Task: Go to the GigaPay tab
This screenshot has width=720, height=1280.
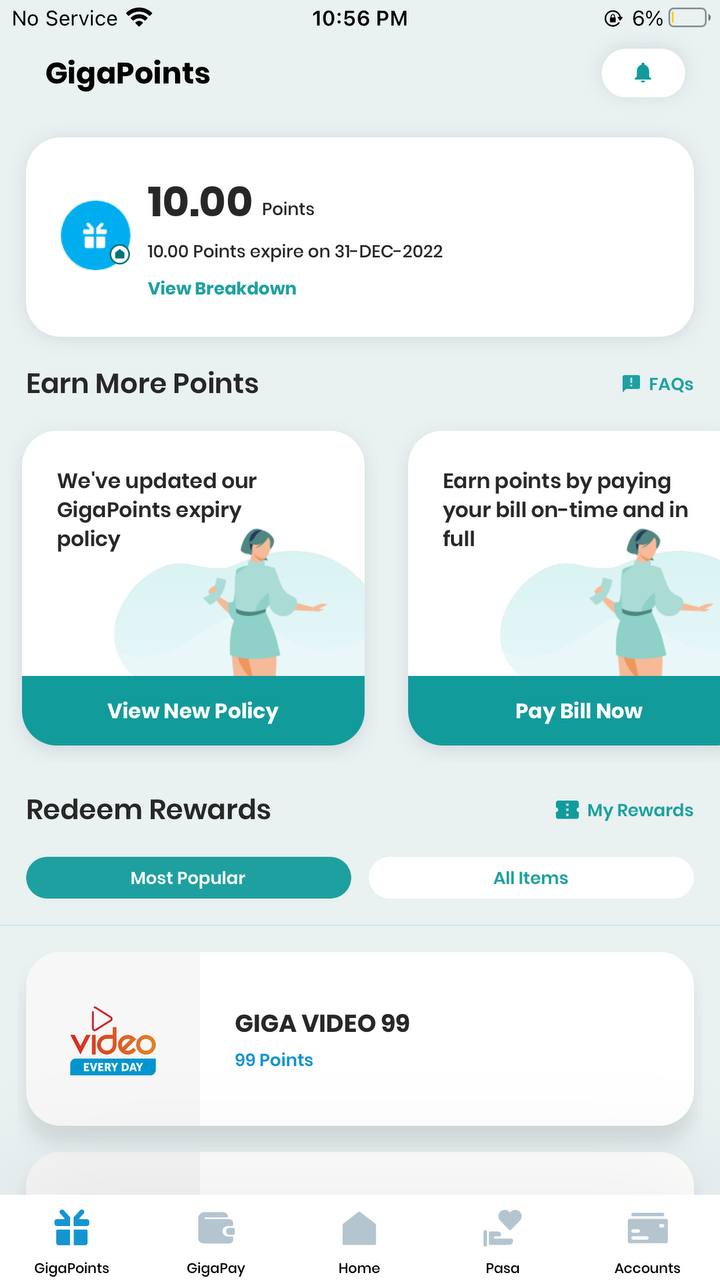Action: pos(215,1241)
